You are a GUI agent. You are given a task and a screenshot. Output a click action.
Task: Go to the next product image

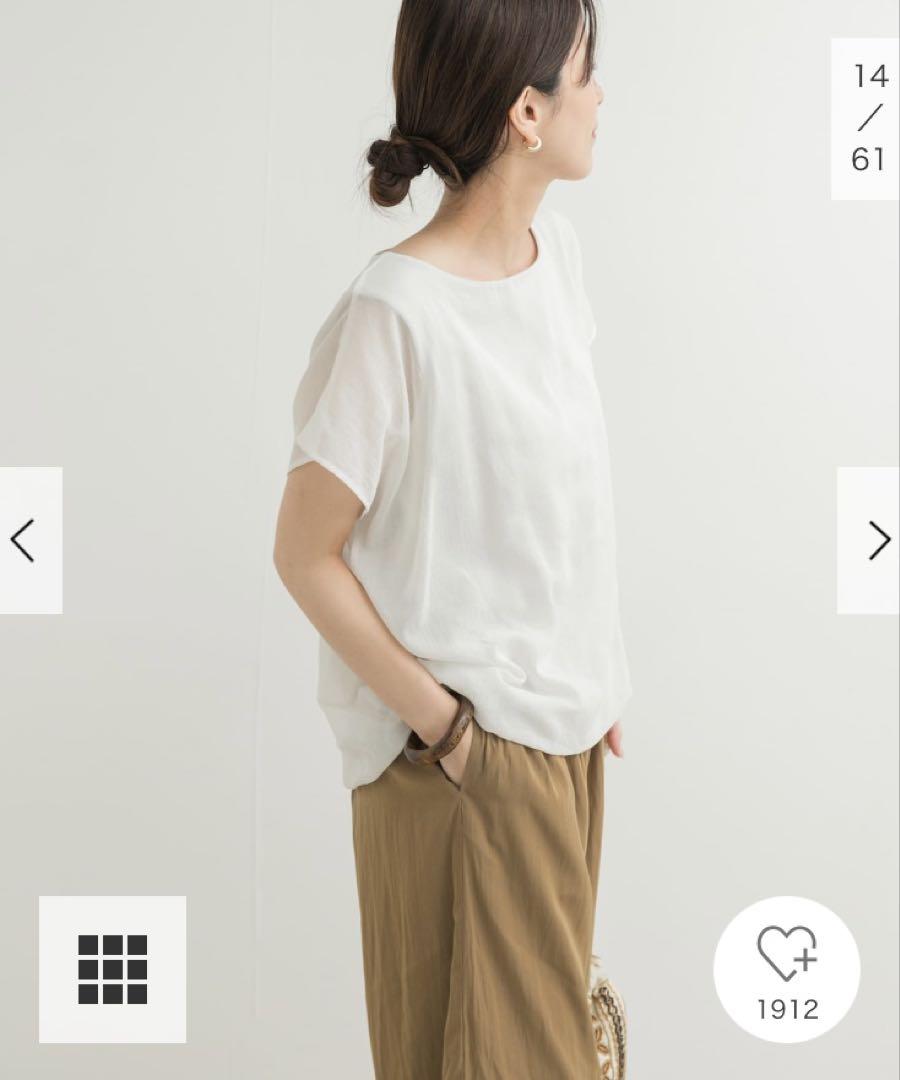pyautogui.click(x=876, y=540)
